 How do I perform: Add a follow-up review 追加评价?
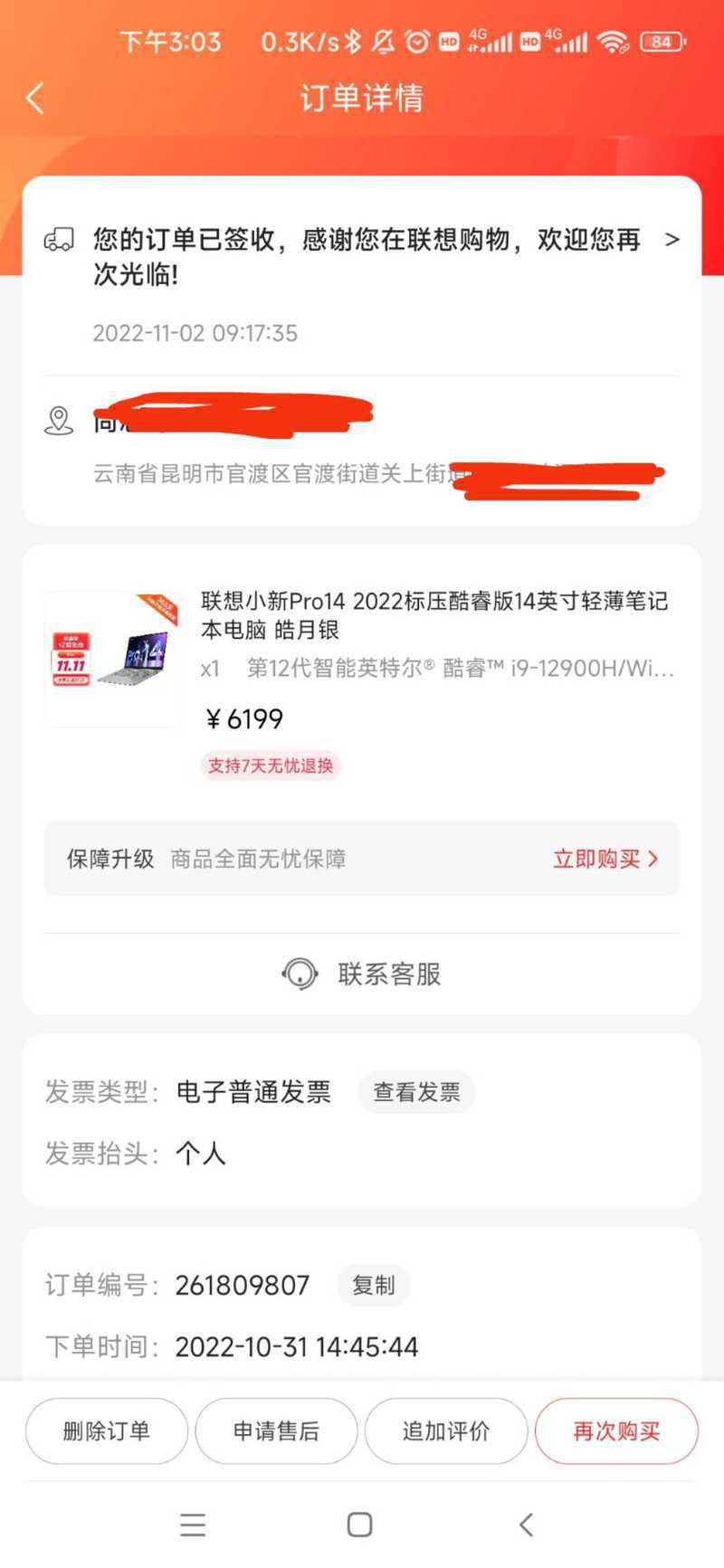pyautogui.click(x=446, y=1430)
